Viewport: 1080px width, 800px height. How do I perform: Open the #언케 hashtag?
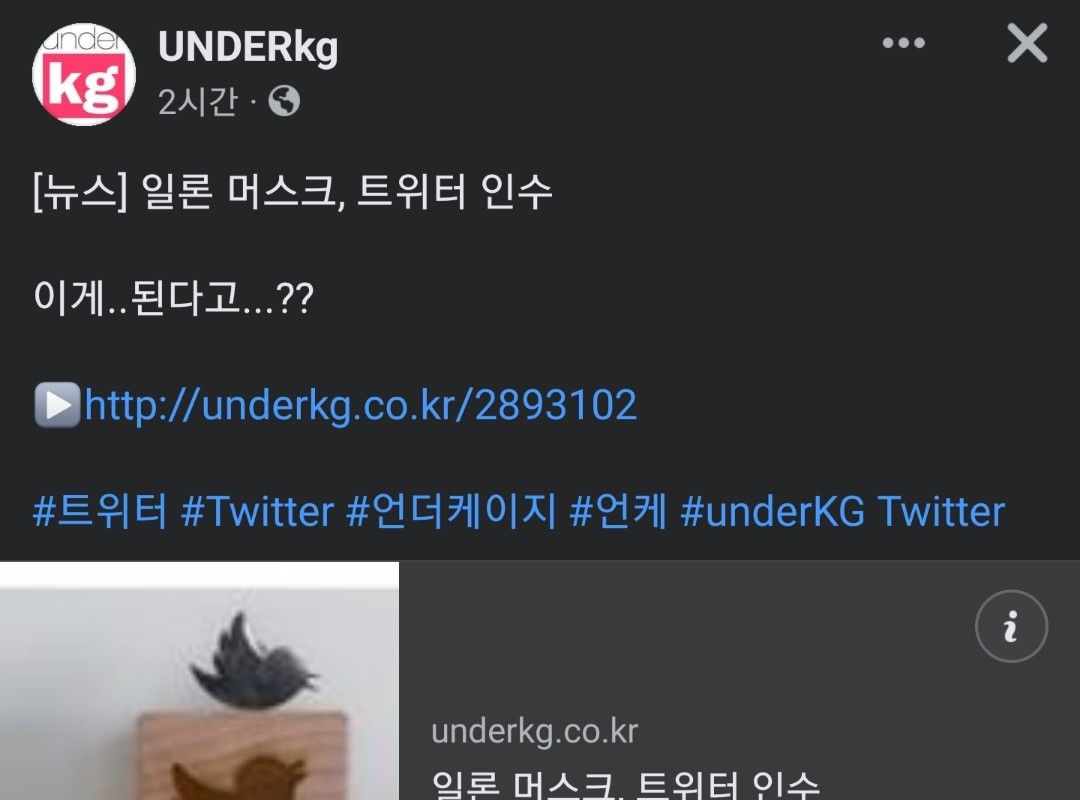pyautogui.click(x=618, y=511)
